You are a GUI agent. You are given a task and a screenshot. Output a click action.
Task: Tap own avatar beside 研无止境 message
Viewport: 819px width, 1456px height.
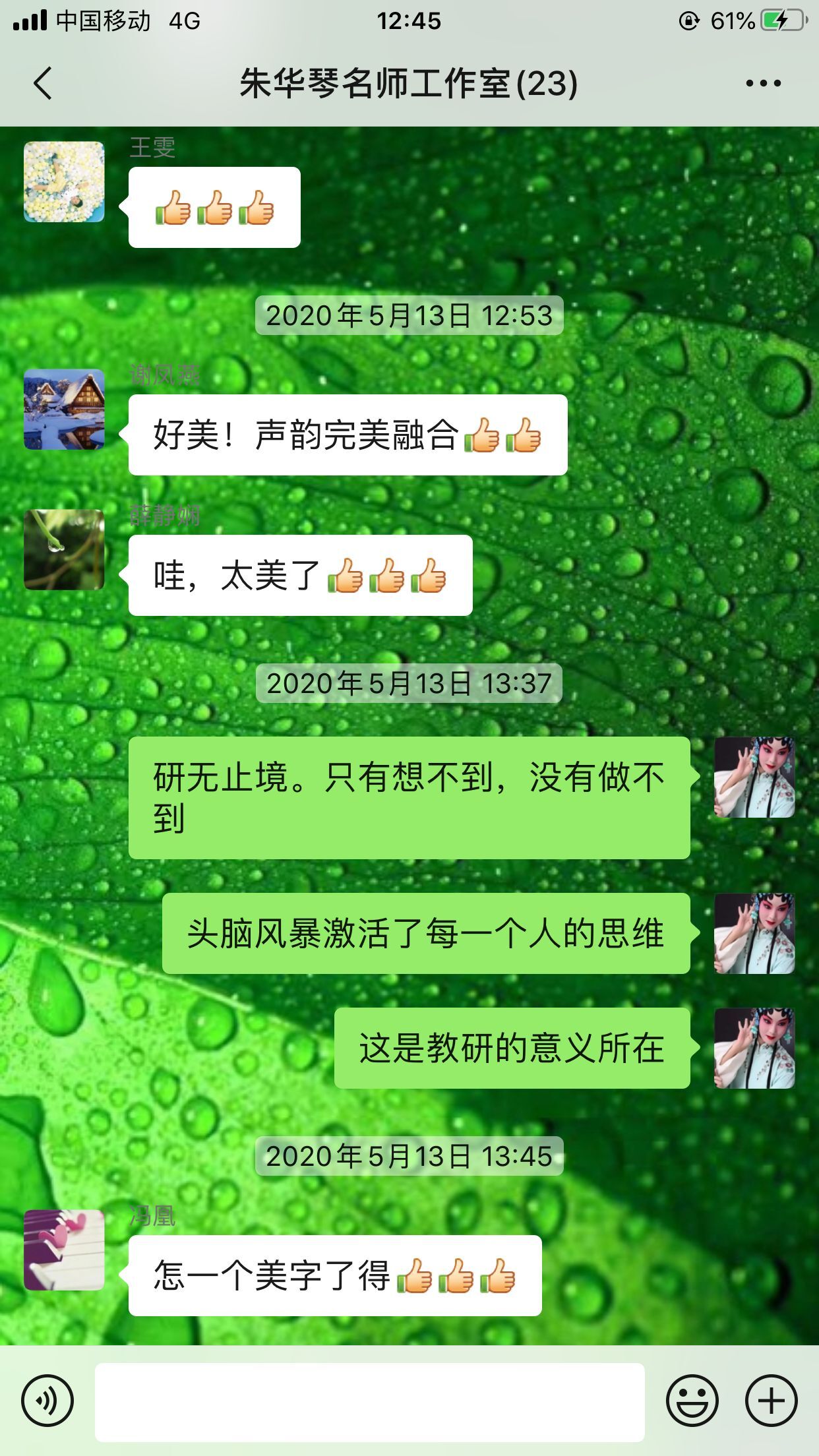click(754, 777)
